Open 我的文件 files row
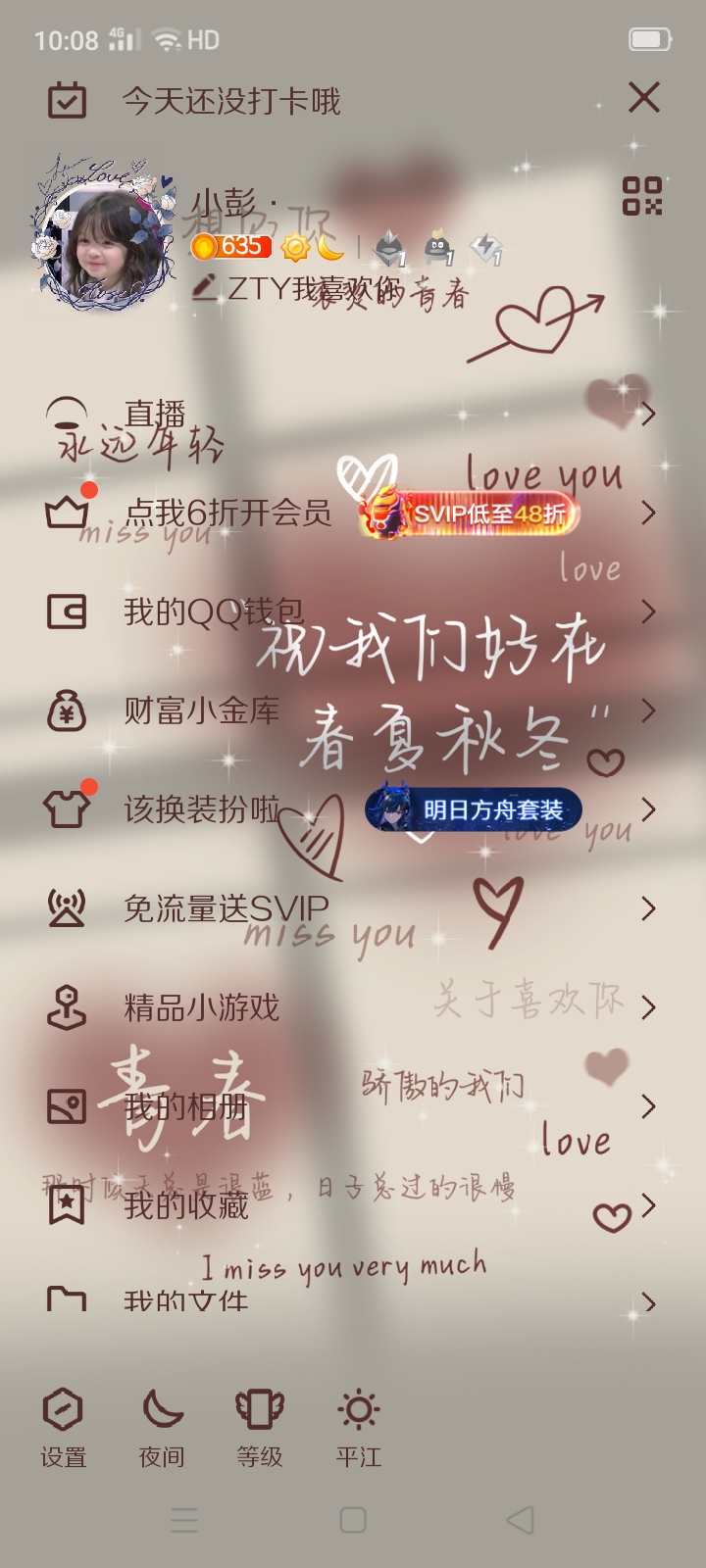This screenshot has width=706, height=1568. coord(186,1301)
